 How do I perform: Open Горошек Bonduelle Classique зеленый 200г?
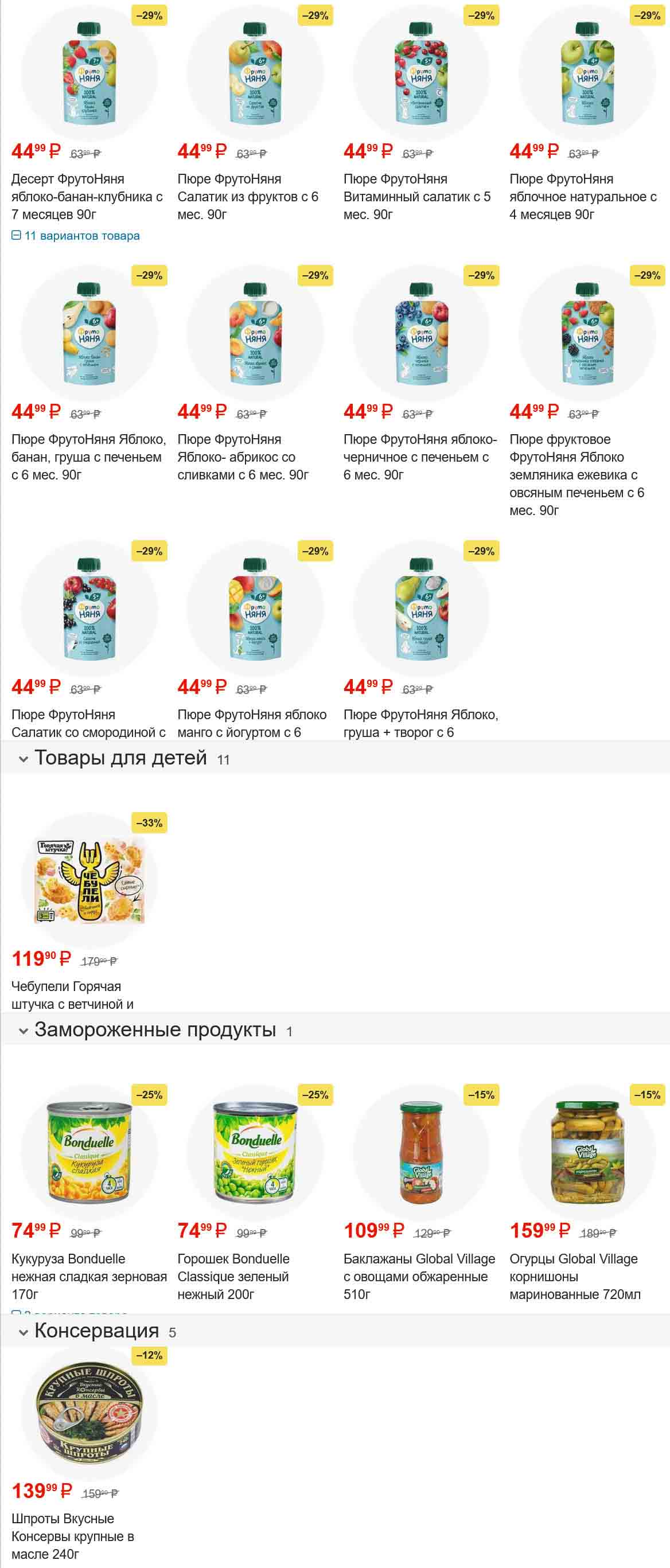click(x=233, y=1276)
